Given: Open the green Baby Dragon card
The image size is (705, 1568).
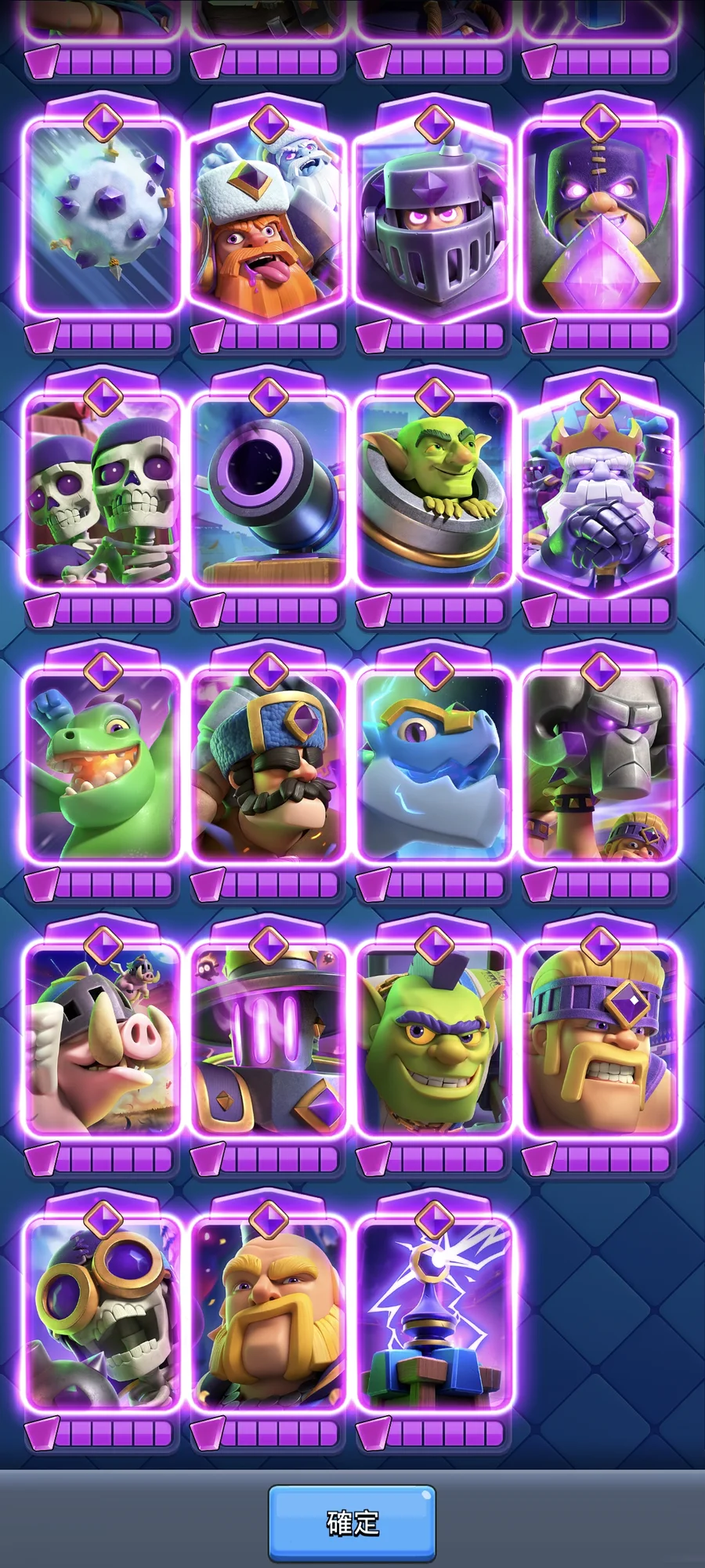Looking at the screenshot, I should 103,764.
